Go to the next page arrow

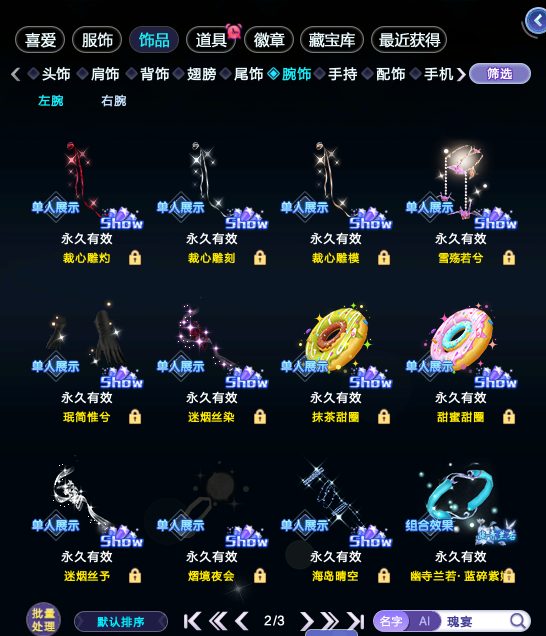(307, 621)
